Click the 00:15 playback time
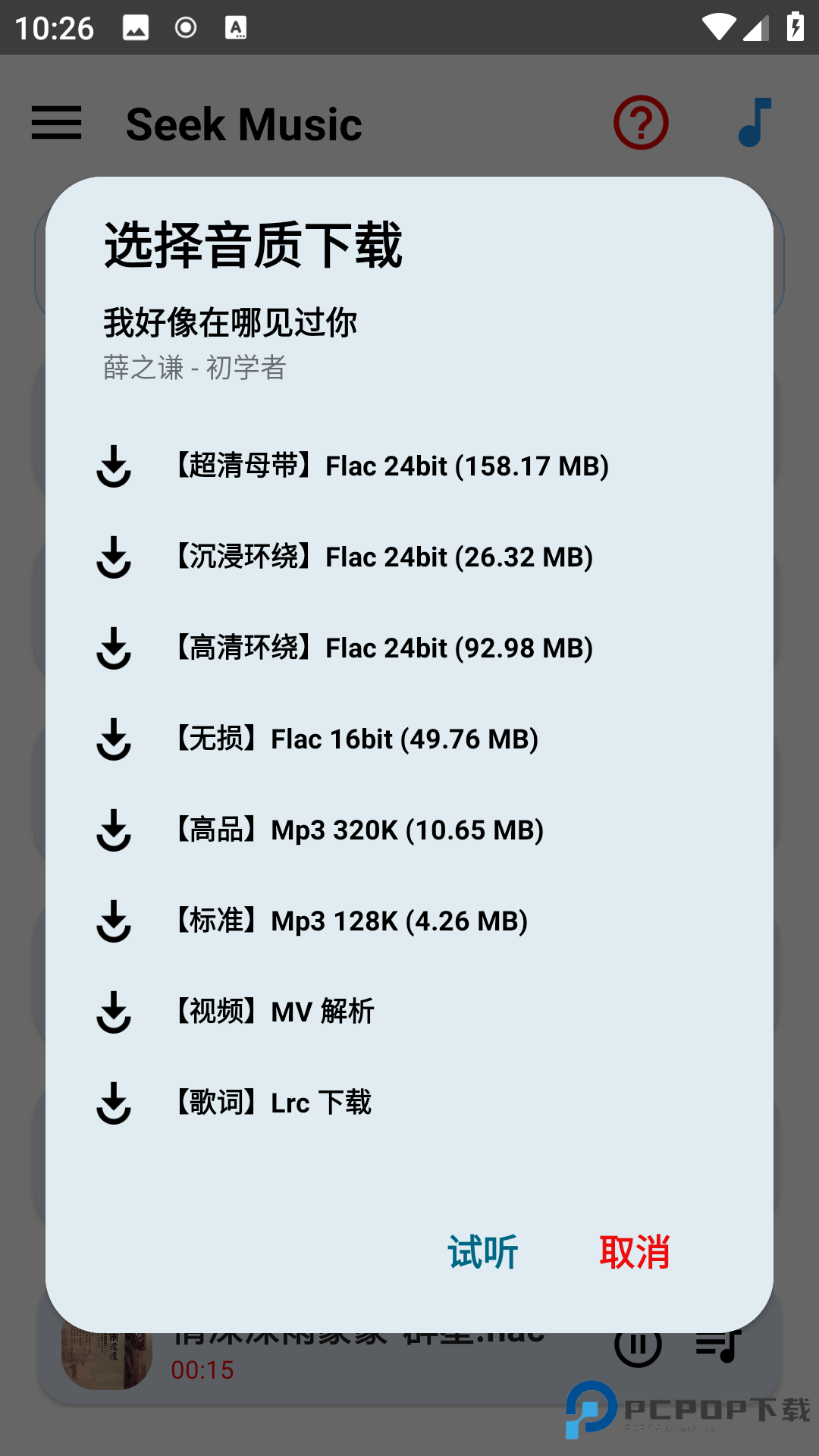The width and height of the screenshot is (819, 1456). coord(202,1370)
